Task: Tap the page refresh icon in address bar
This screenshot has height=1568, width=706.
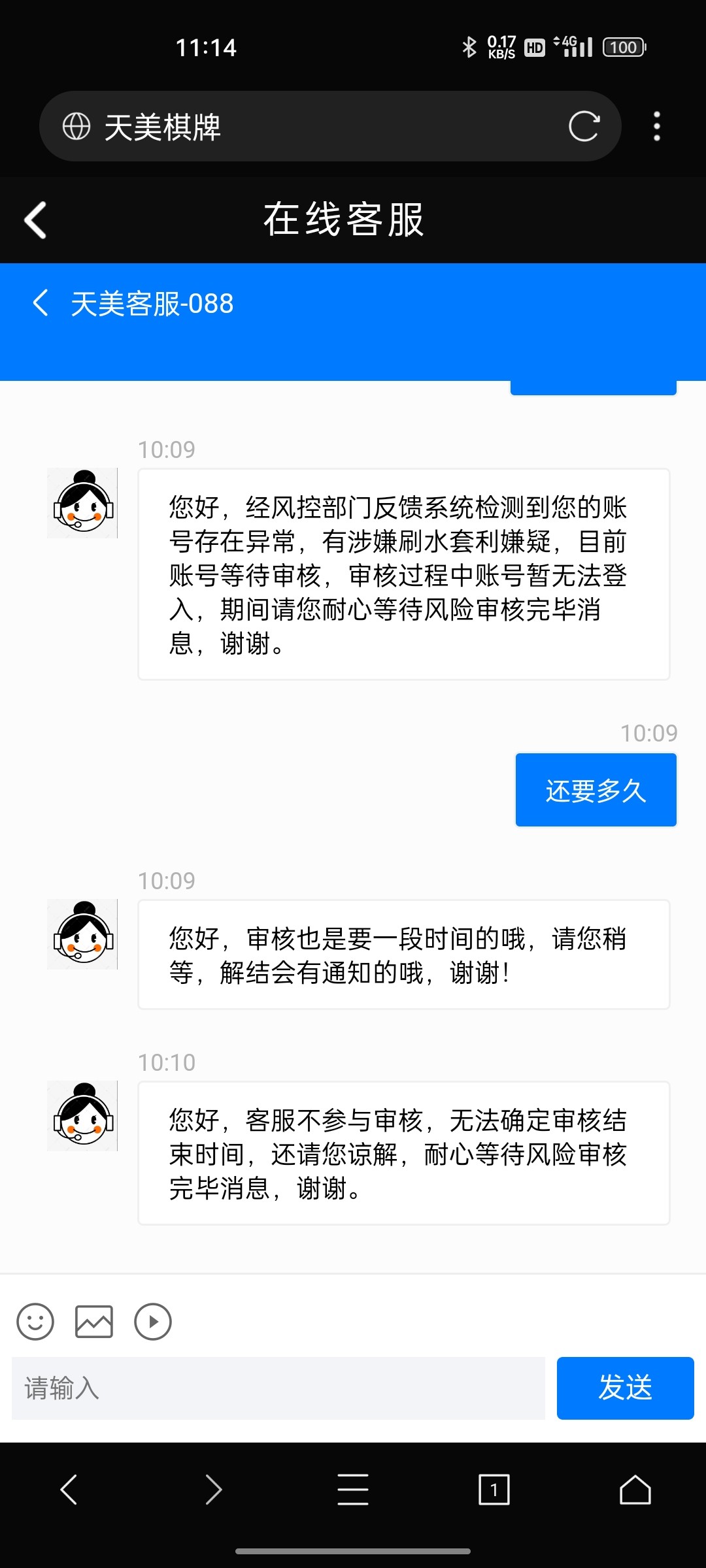Action: pos(584,125)
